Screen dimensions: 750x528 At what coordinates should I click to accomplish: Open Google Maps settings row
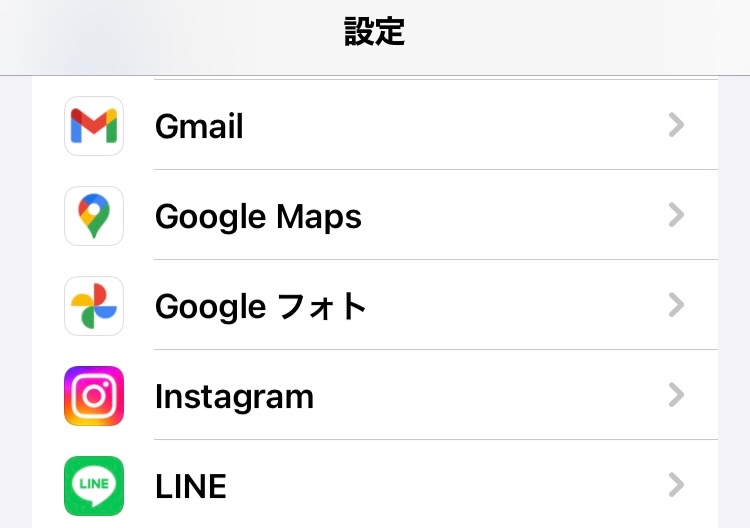[375, 216]
